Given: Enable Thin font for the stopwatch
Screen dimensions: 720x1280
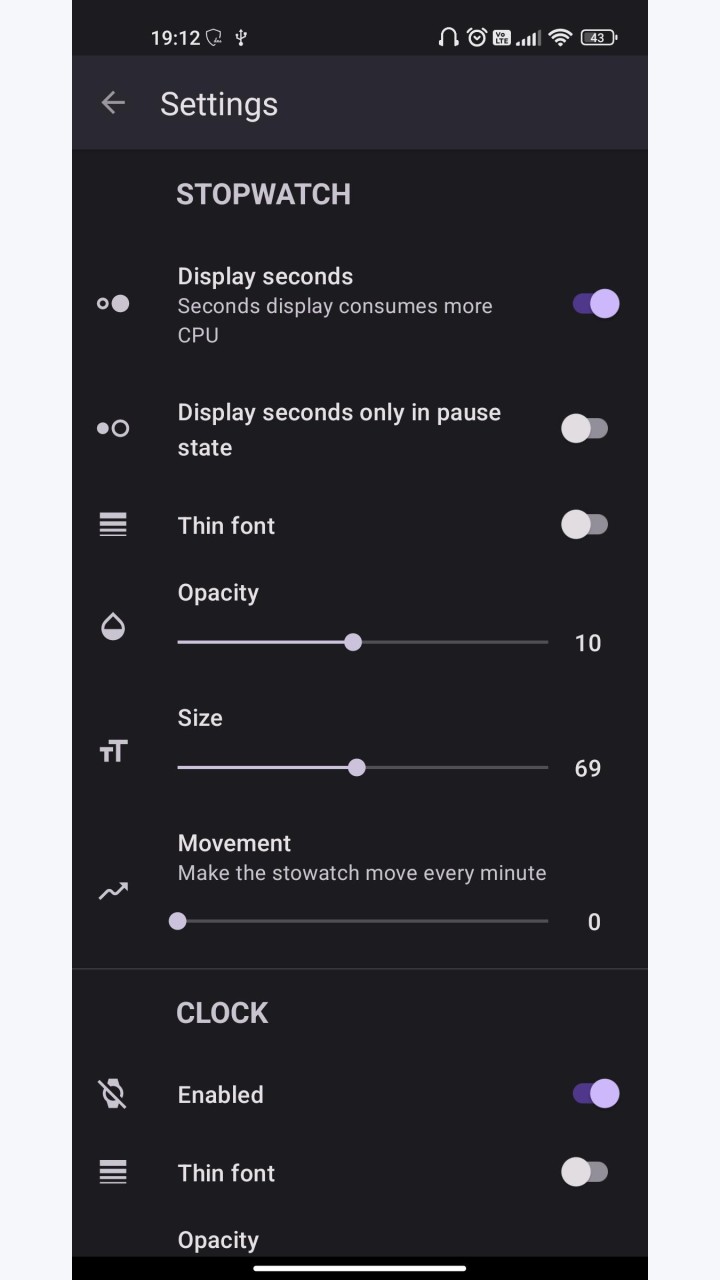Looking at the screenshot, I should (585, 525).
